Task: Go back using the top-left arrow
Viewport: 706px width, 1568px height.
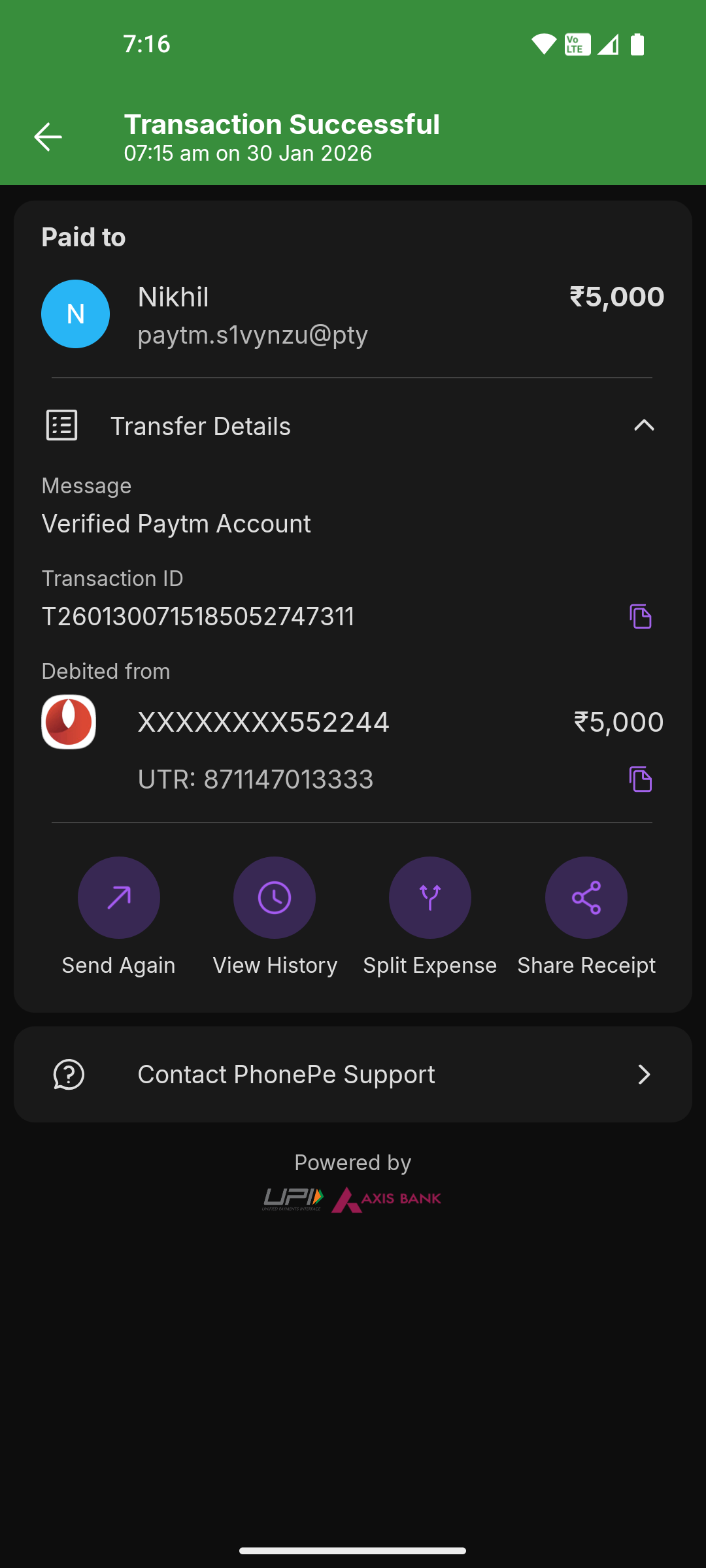Action: [x=48, y=137]
